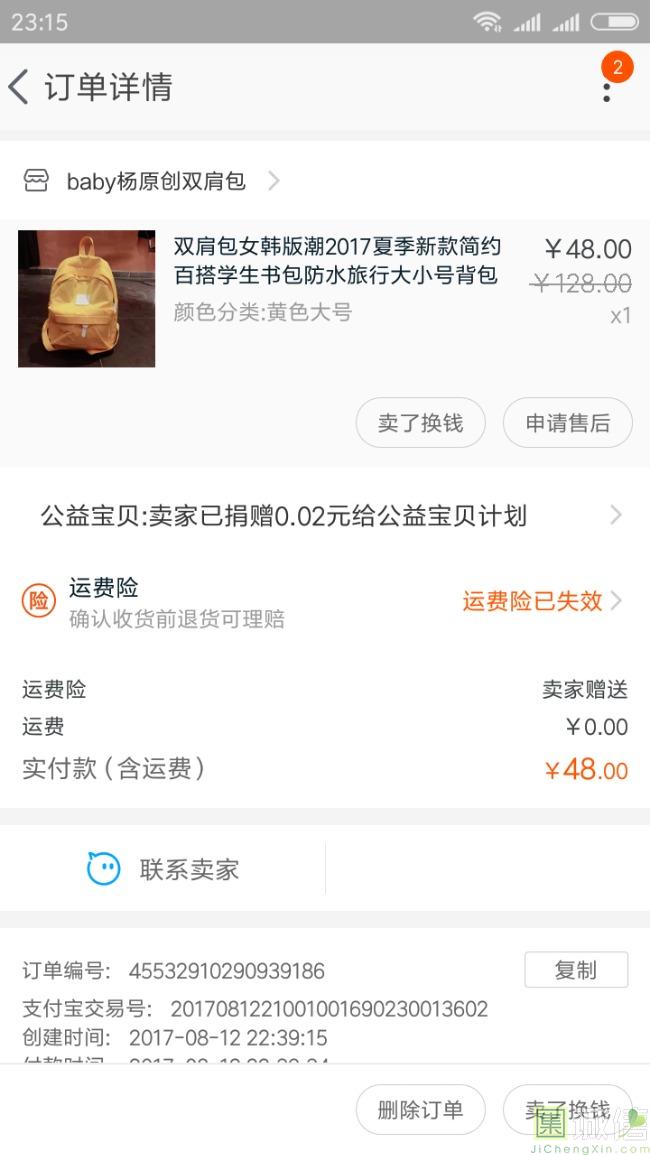This screenshot has height=1155, width=650.
Task: Tap 卖了换钱 under the product
Action: click(420, 423)
